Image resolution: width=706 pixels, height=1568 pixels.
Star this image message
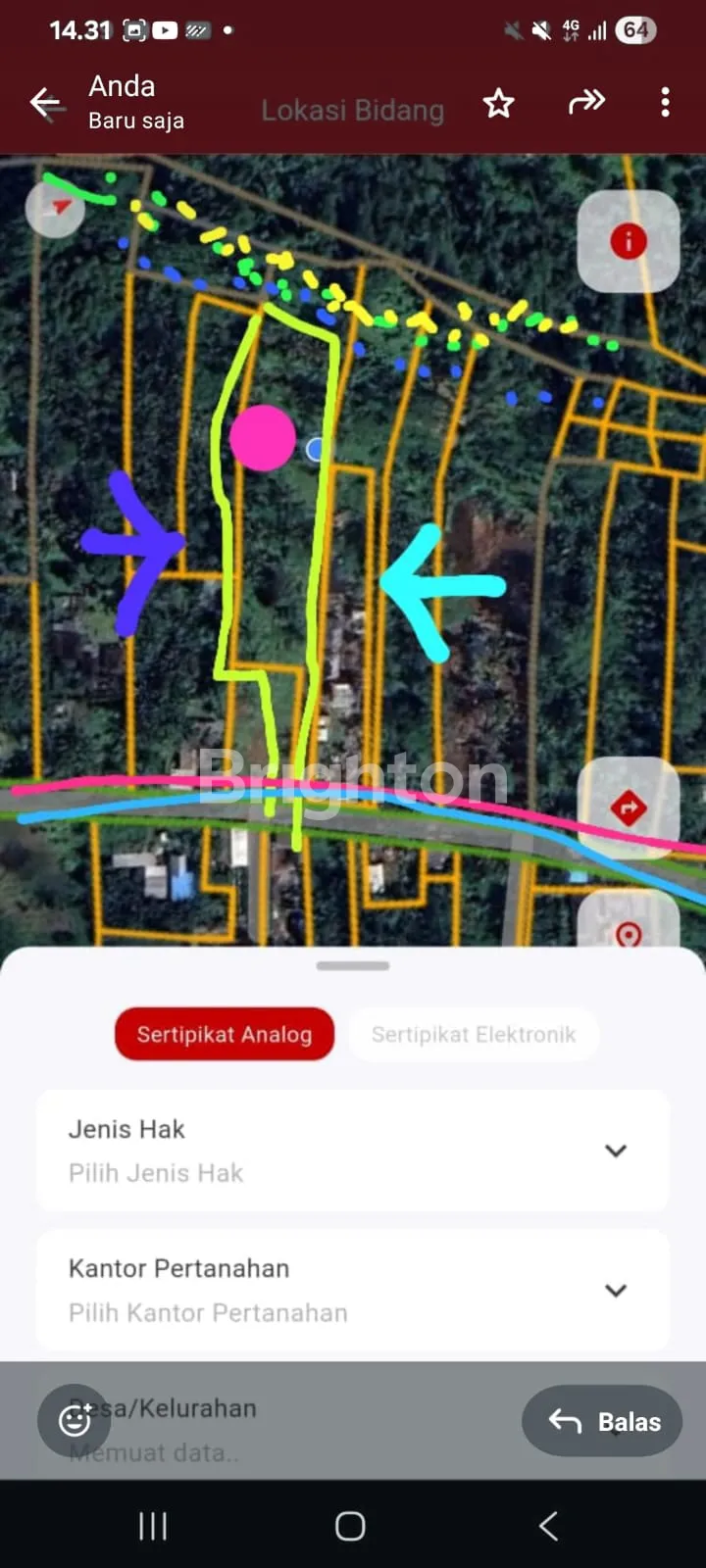pos(498,103)
